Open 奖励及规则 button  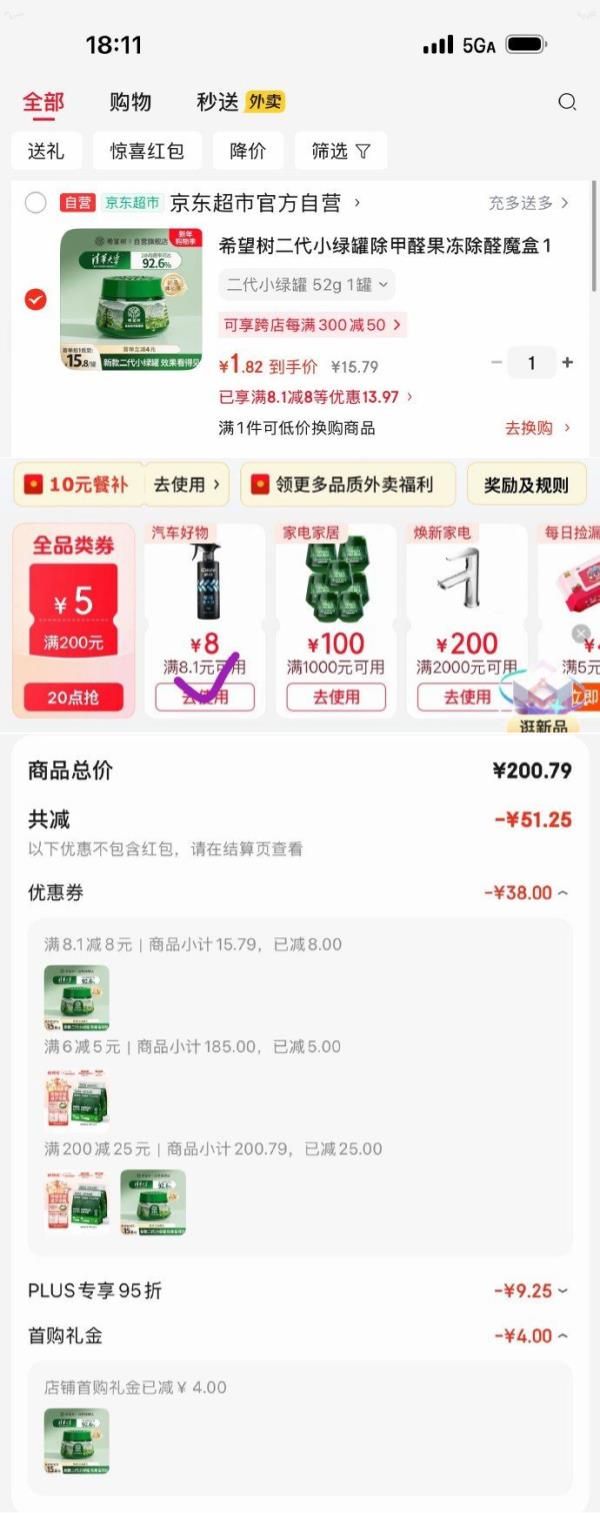point(526,485)
